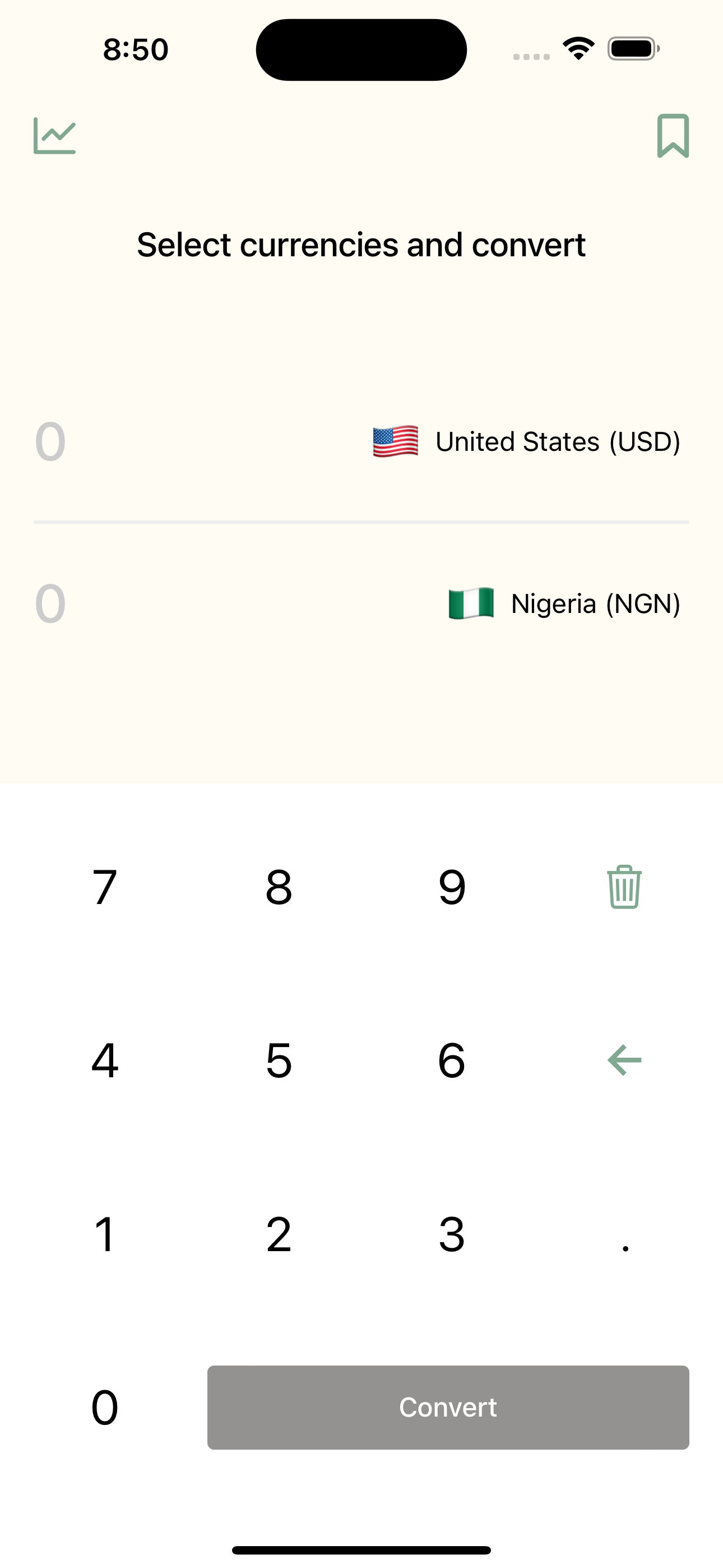Enter digit 0 on the keypad
The width and height of the screenshot is (723, 1568).
click(105, 1407)
